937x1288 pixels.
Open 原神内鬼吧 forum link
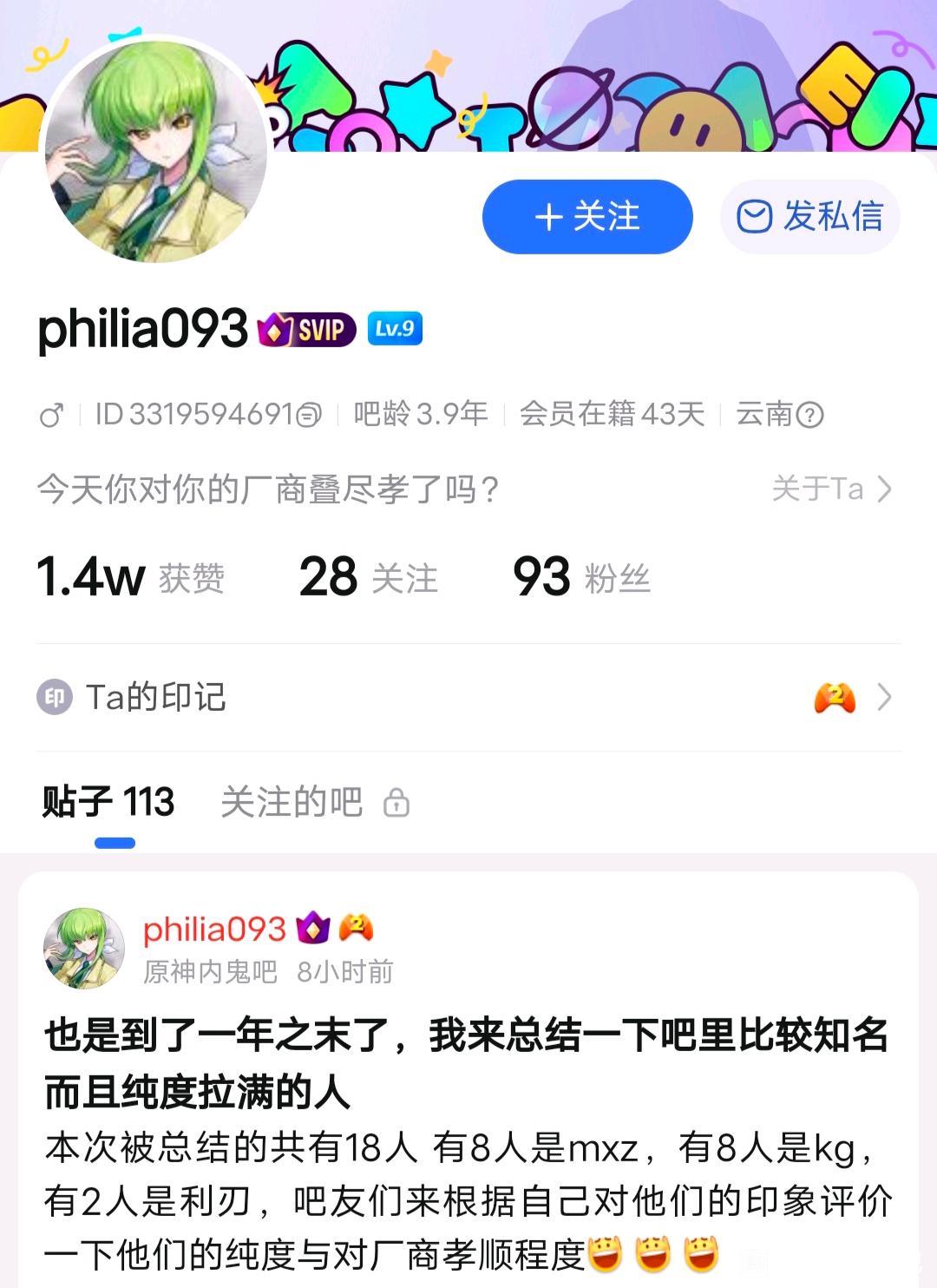pyautogui.click(x=210, y=972)
